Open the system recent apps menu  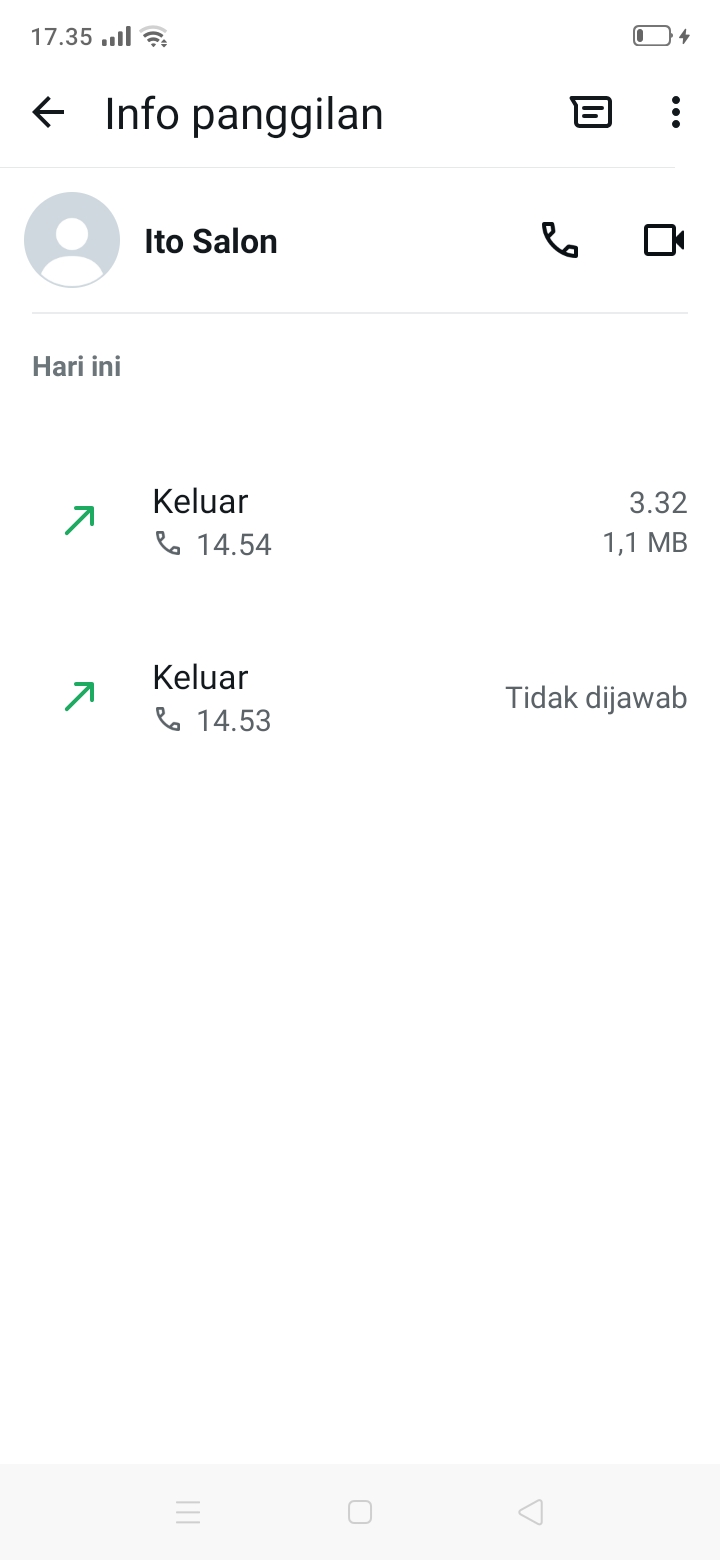[188, 1512]
